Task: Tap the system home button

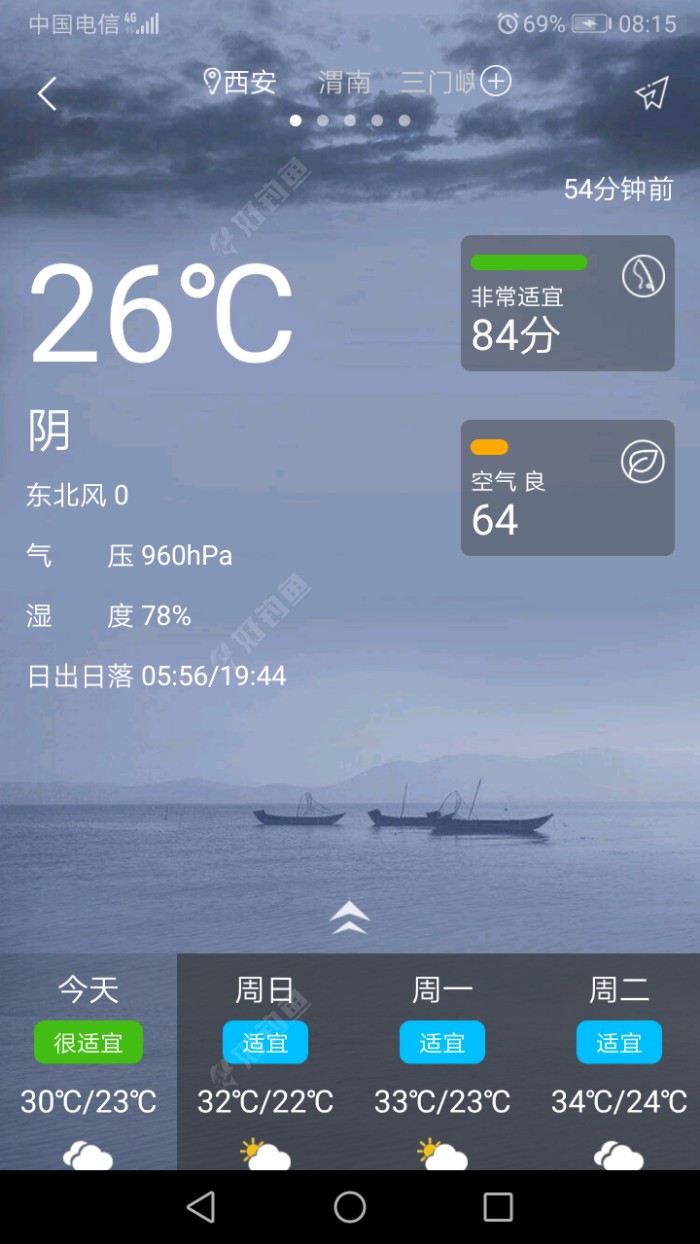Action: tap(350, 1207)
